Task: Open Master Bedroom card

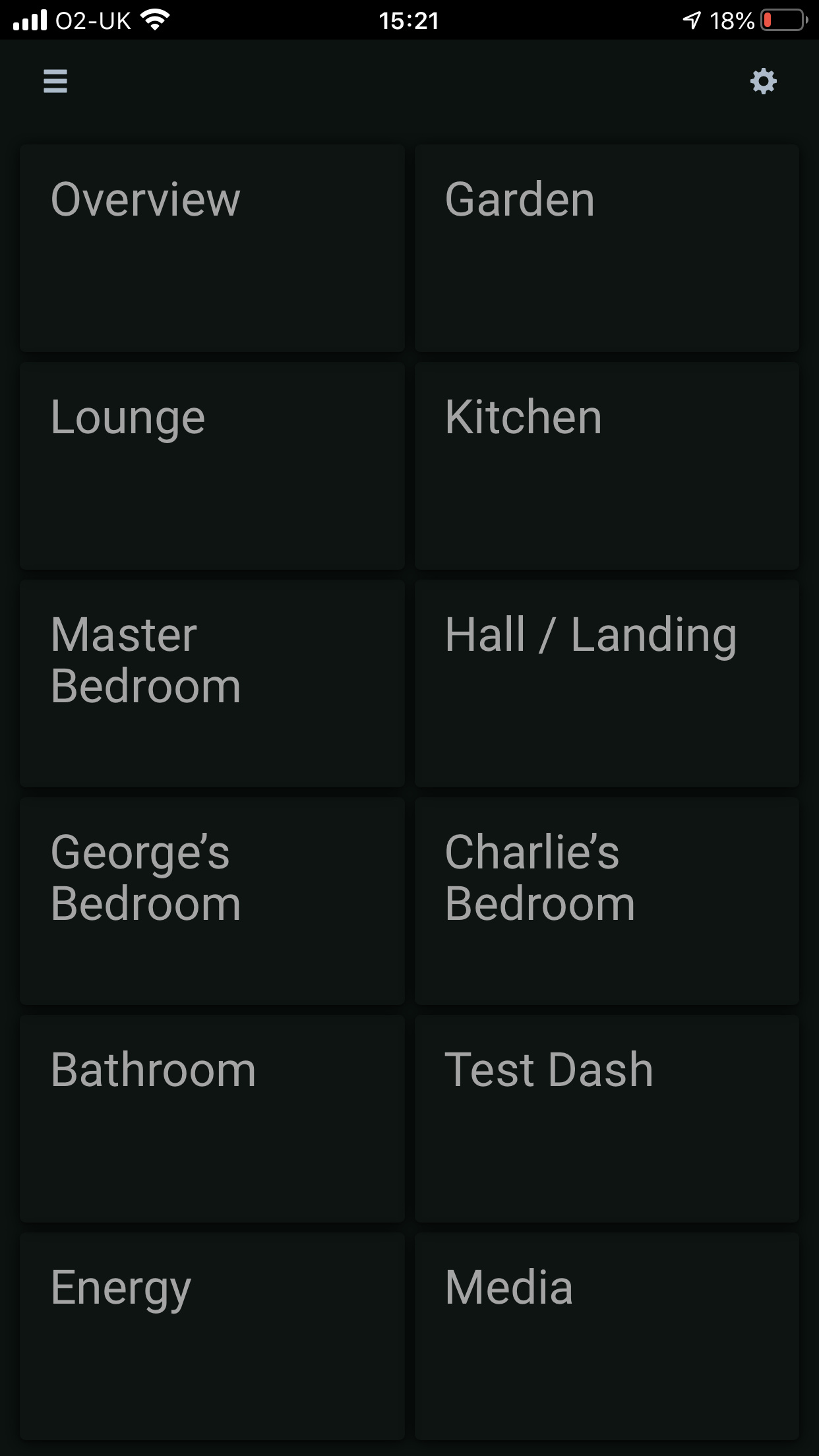Action: click(212, 683)
